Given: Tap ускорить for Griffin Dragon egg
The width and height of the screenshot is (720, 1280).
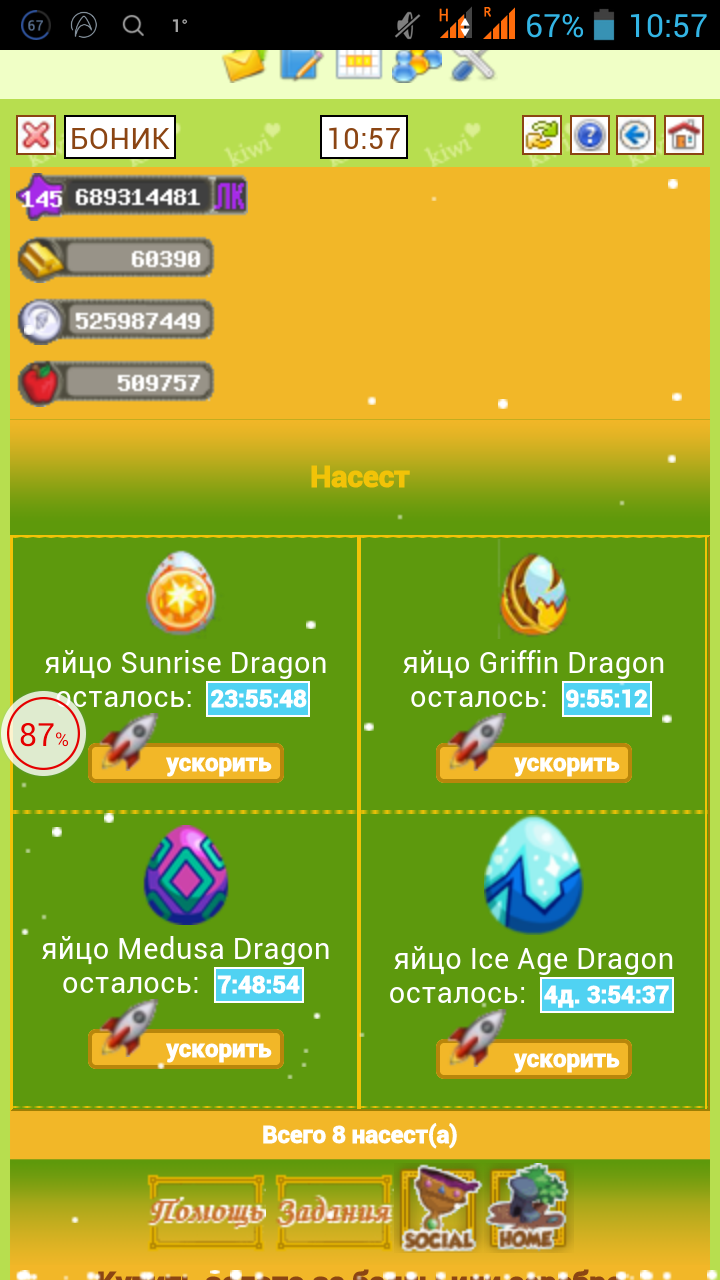Looking at the screenshot, I should [534, 763].
